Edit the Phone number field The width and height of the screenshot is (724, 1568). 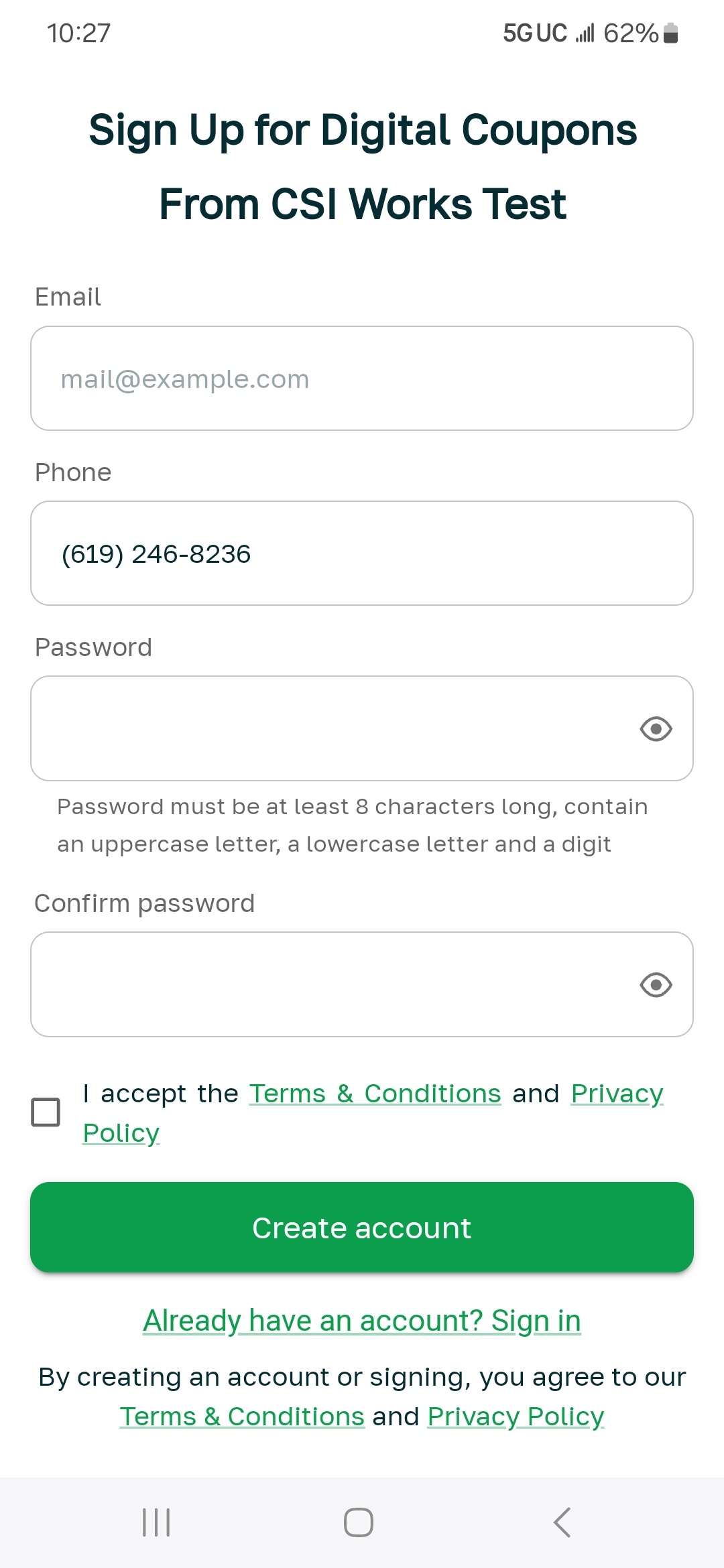tap(362, 553)
